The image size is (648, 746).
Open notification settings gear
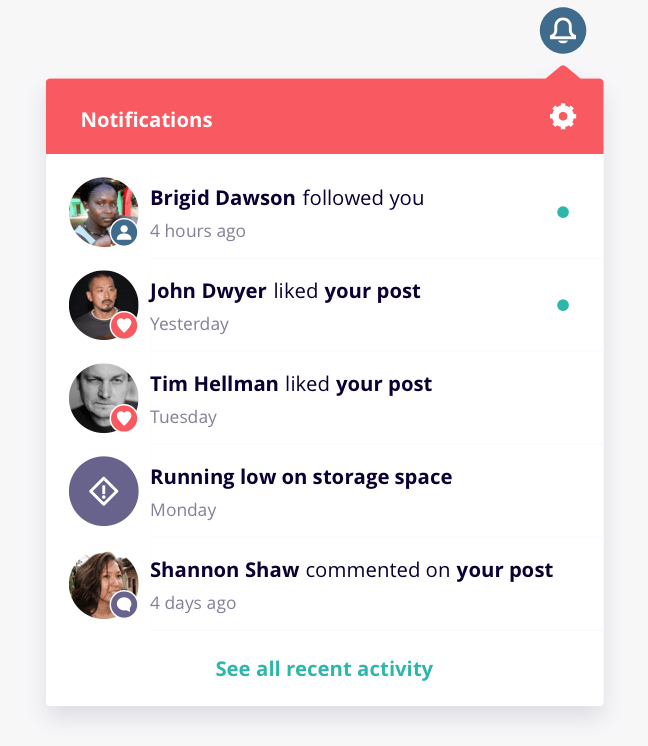(x=563, y=117)
